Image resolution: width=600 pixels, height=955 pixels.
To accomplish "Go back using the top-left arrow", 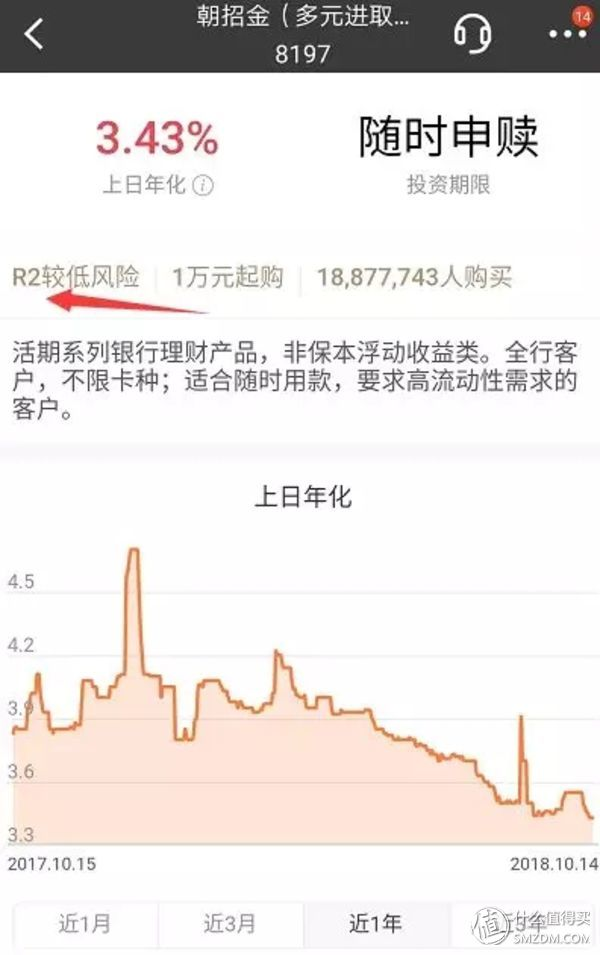I will (34, 35).
